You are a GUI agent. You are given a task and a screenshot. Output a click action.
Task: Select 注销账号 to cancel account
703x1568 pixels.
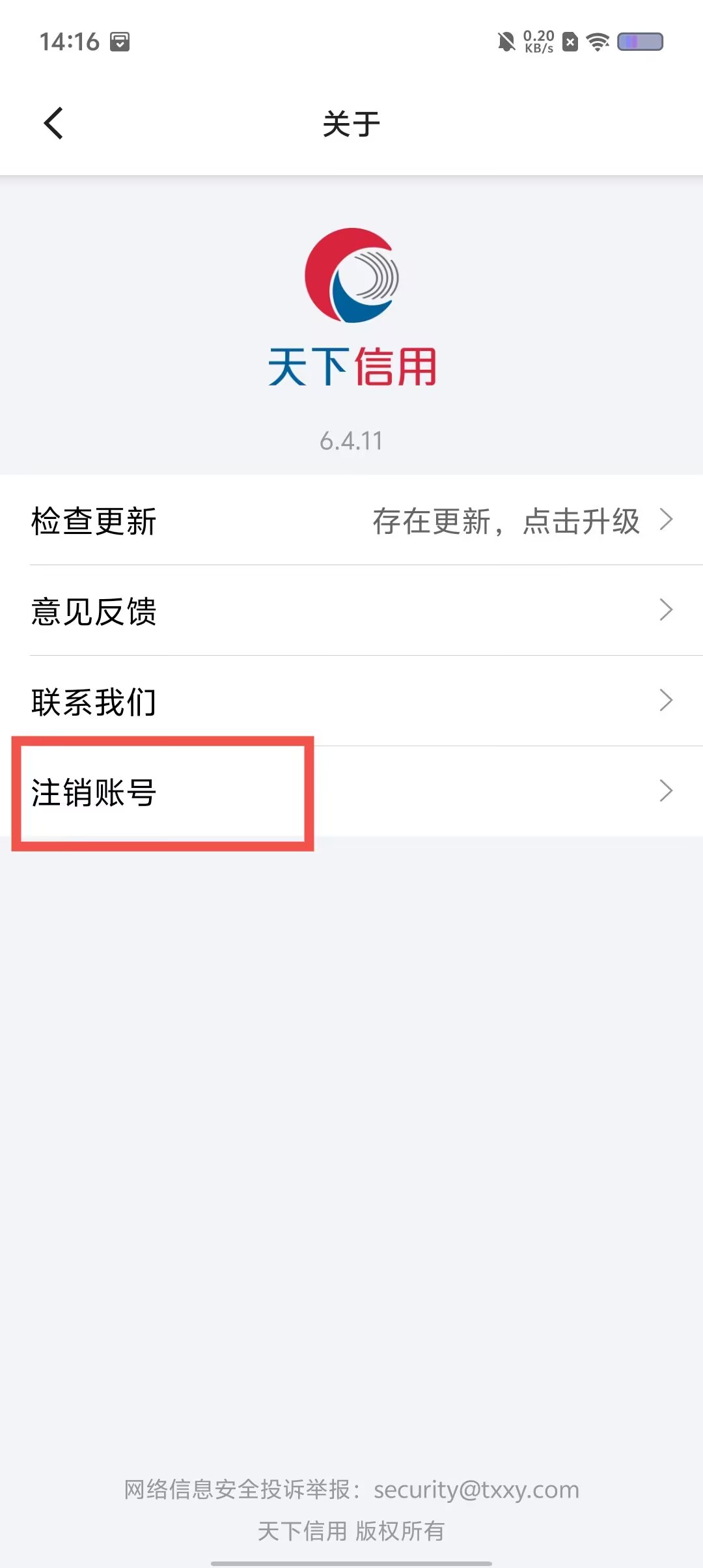(x=351, y=792)
